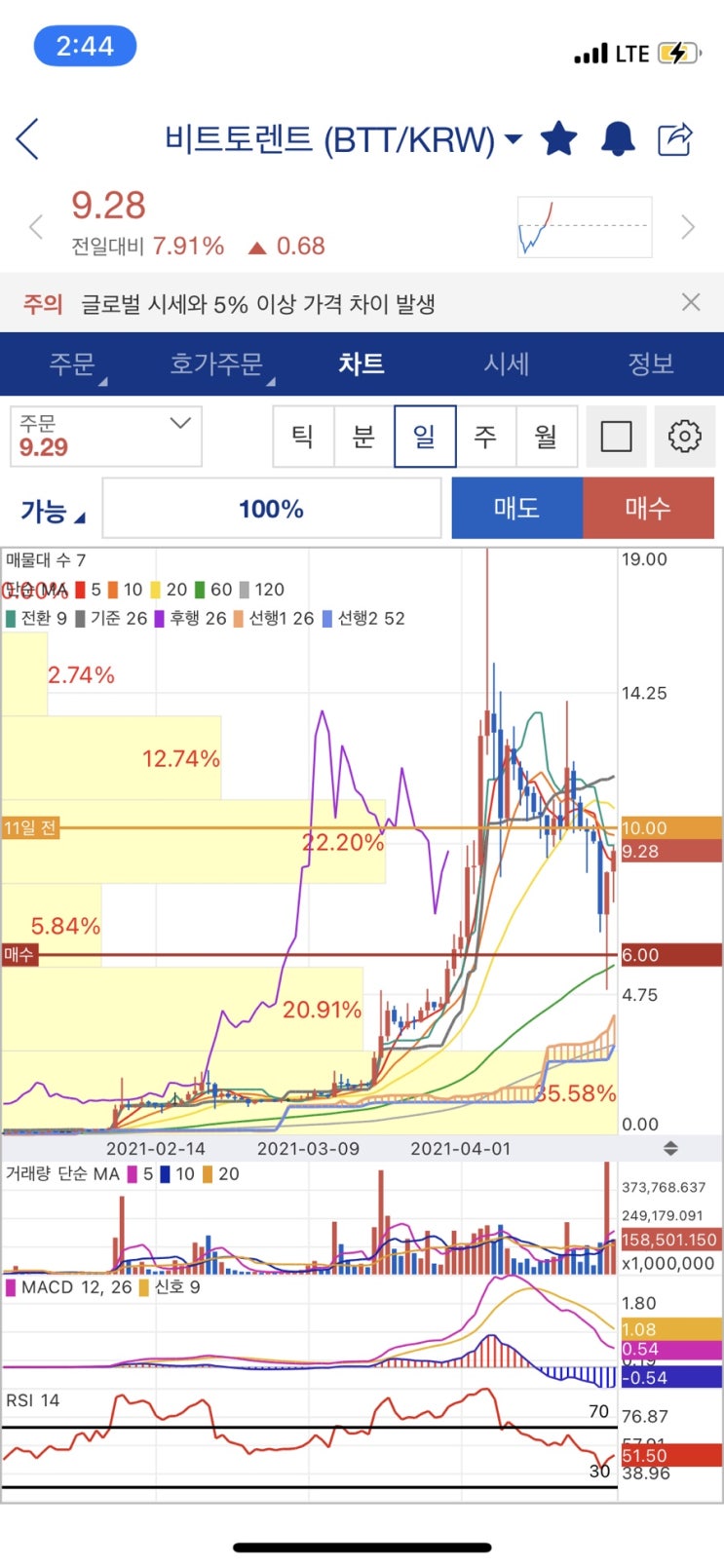Expand the 주문 9.29 dropdown
This screenshot has width=724, height=1568.
(x=105, y=436)
